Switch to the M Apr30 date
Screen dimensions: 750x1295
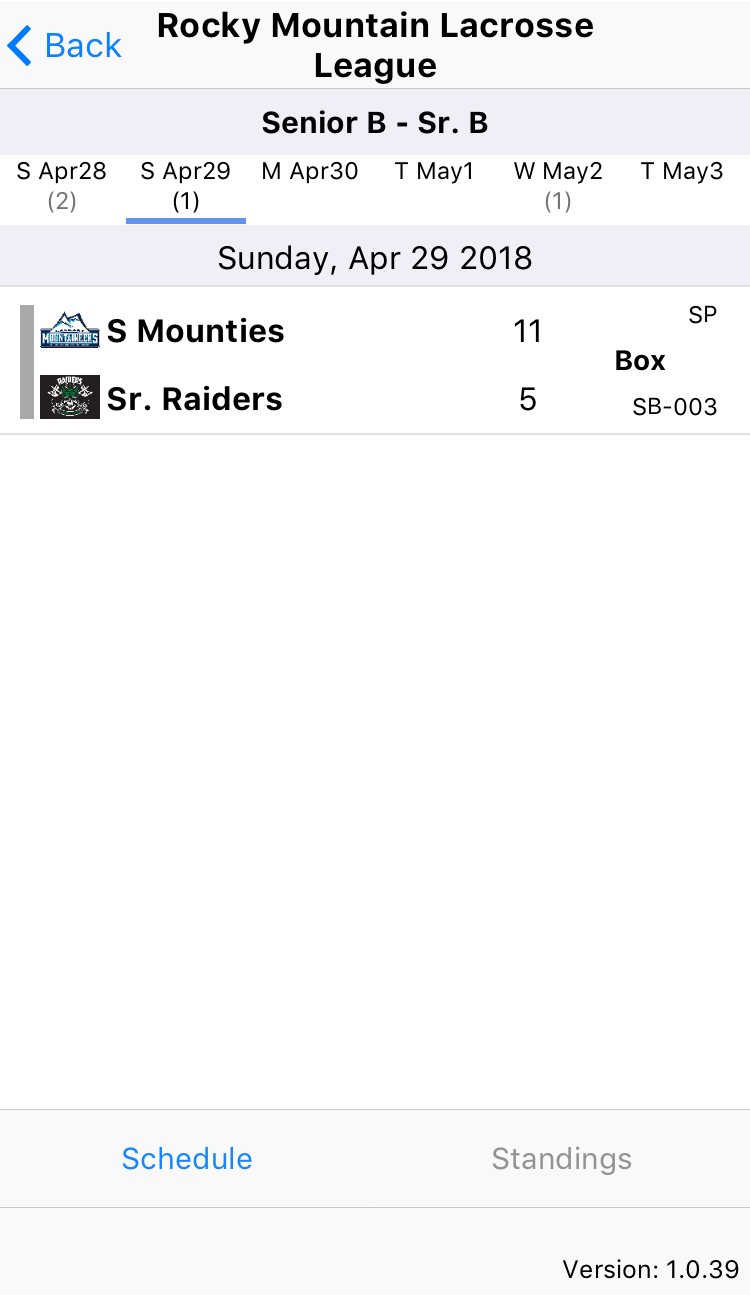[310, 186]
